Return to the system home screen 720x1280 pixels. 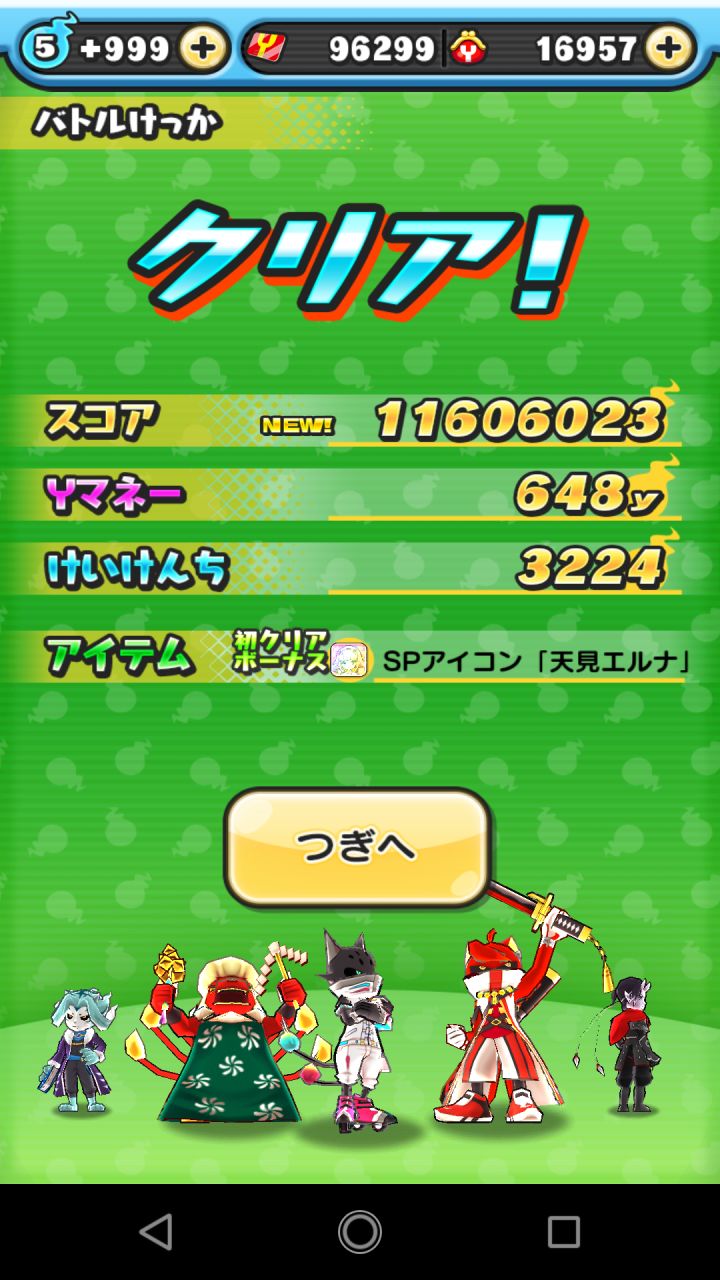pyautogui.click(x=360, y=1232)
